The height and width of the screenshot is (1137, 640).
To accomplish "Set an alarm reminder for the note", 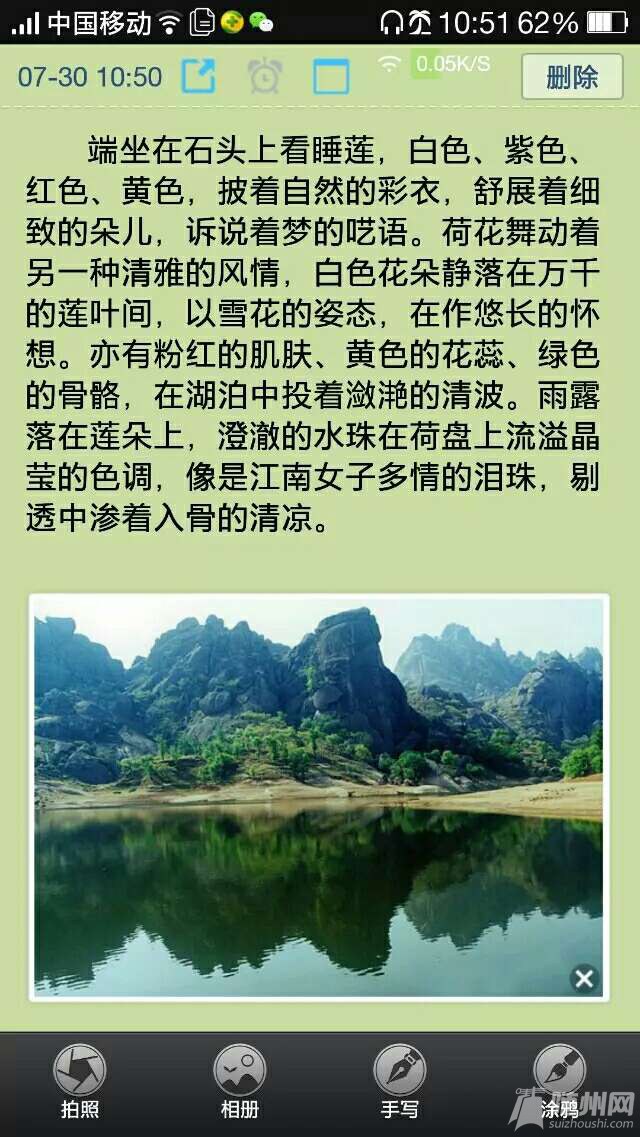I will 265,76.
